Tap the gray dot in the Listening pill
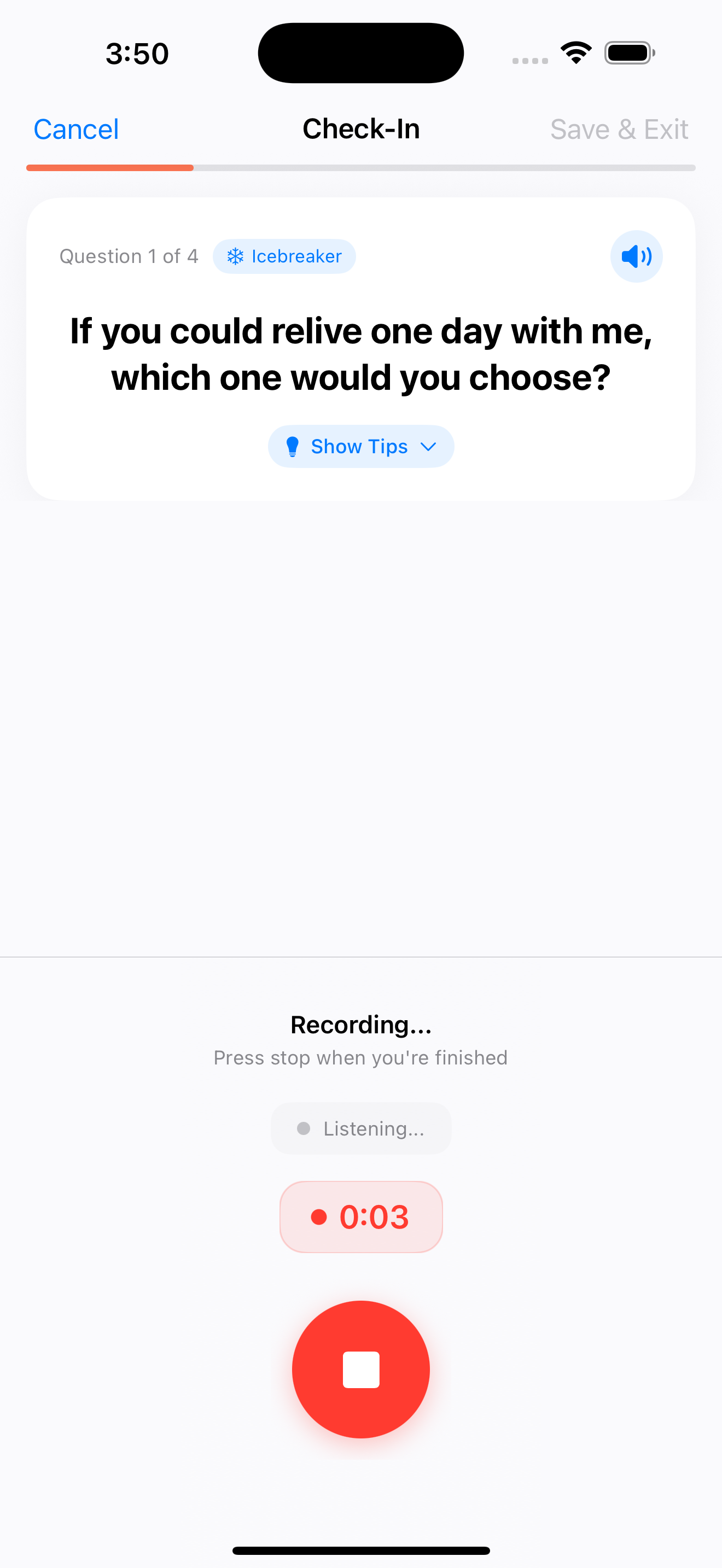 tap(304, 1128)
